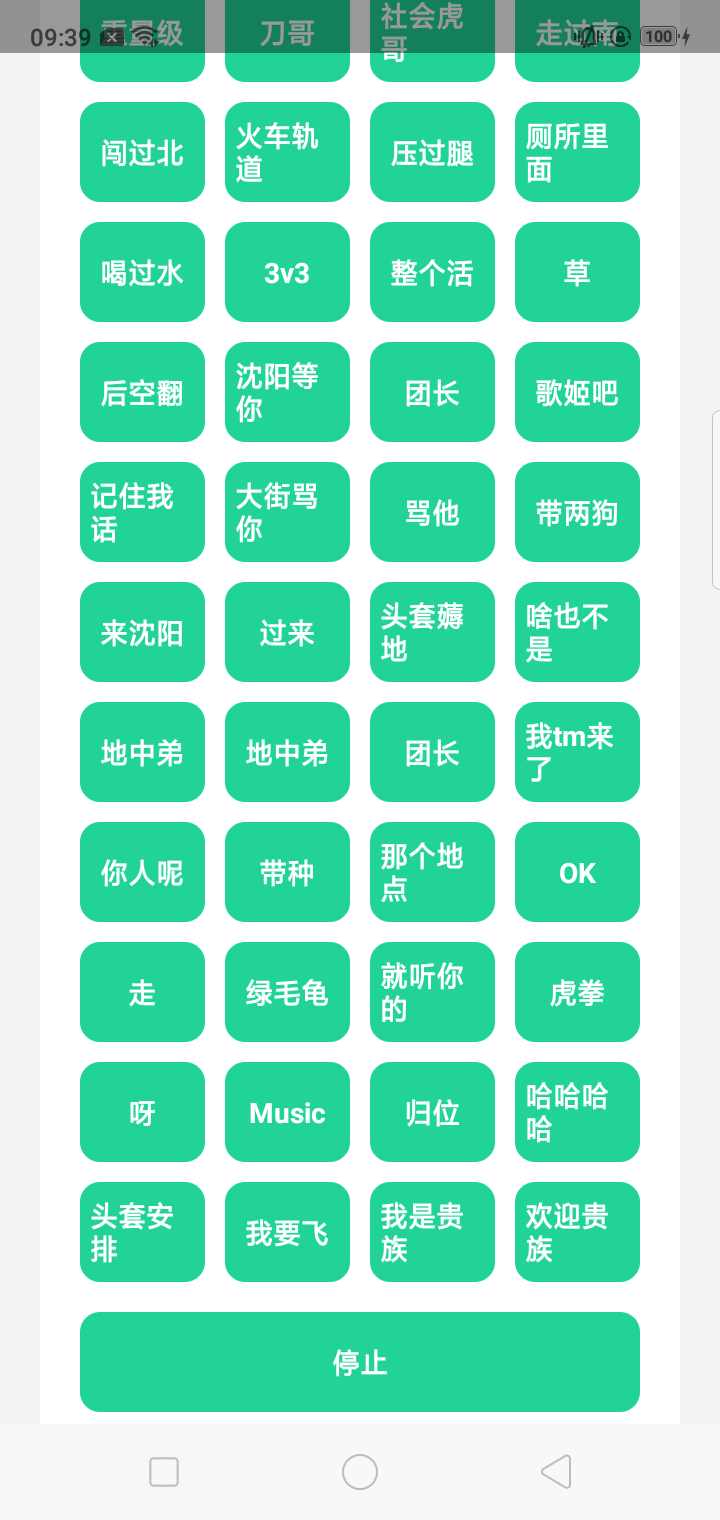Tap the 带两狗 sound clip
This screenshot has width=720, height=1520.
click(x=577, y=512)
